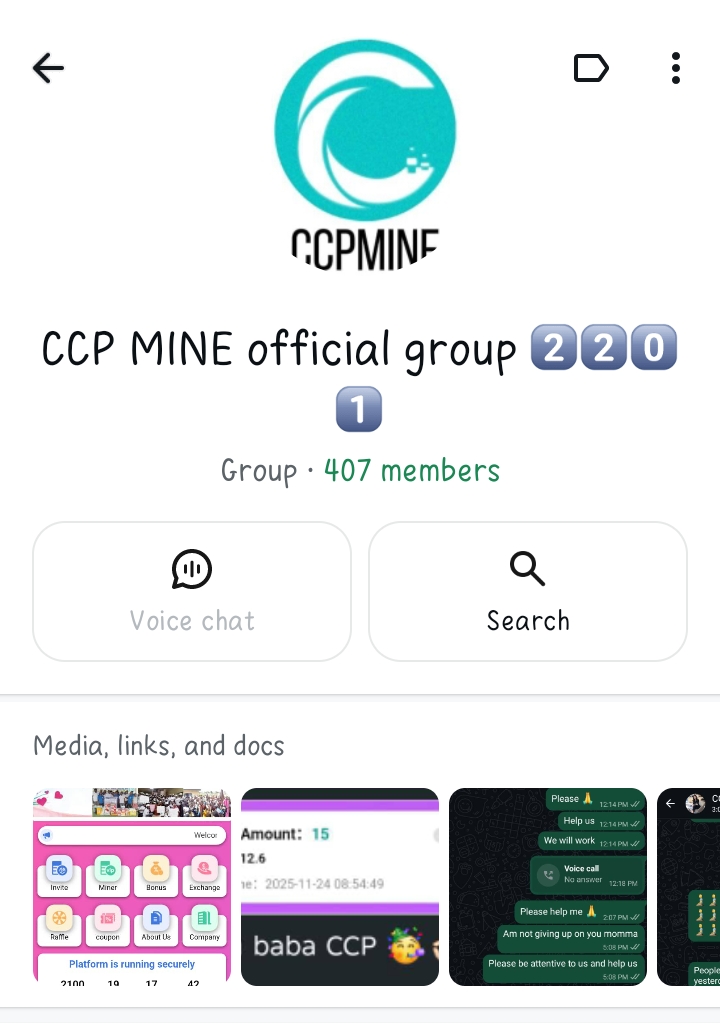This screenshot has width=720, height=1029.
Task: Open the three-dot overflow menu
Action: tap(676, 68)
